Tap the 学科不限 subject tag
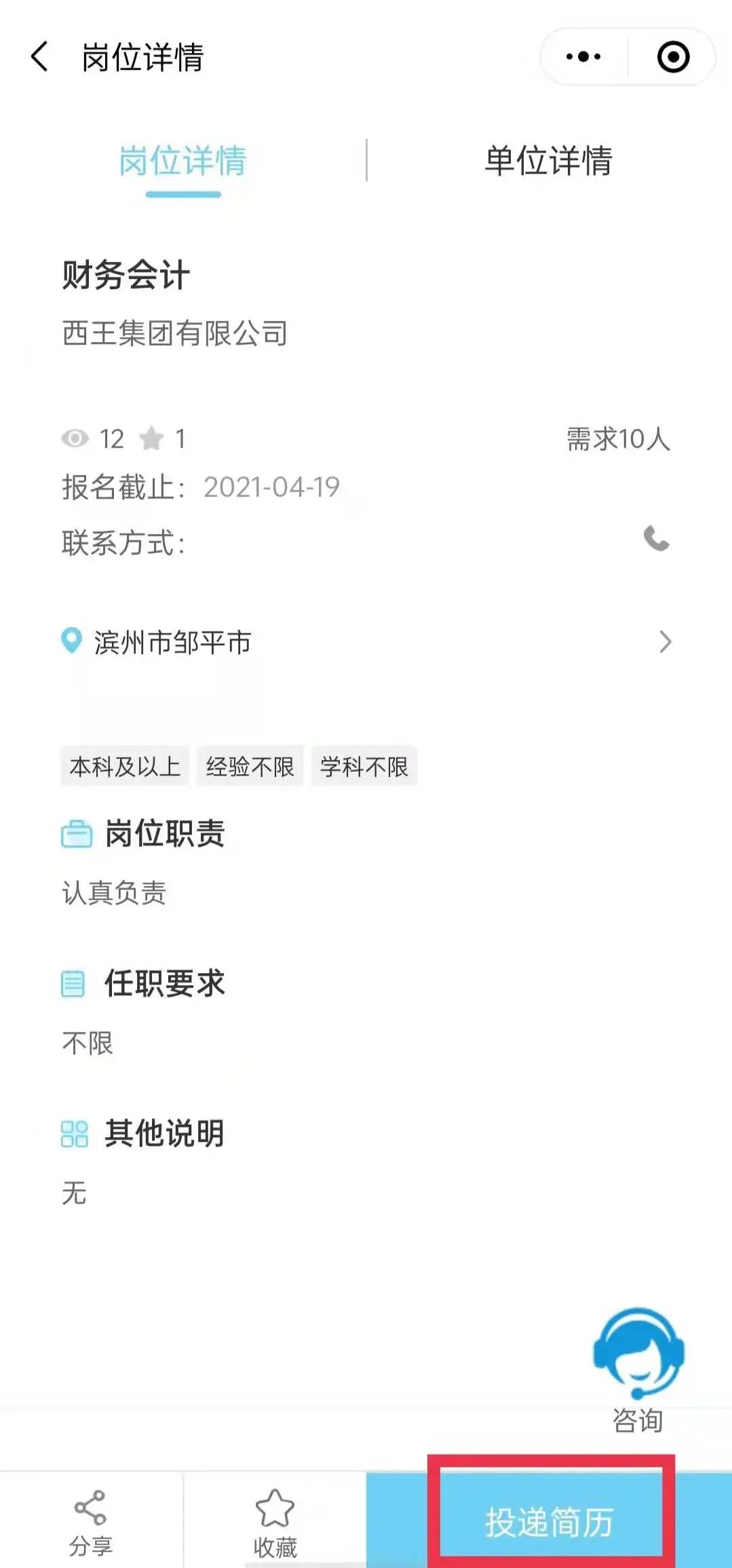This screenshot has width=732, height=1568. click(364, 767)
